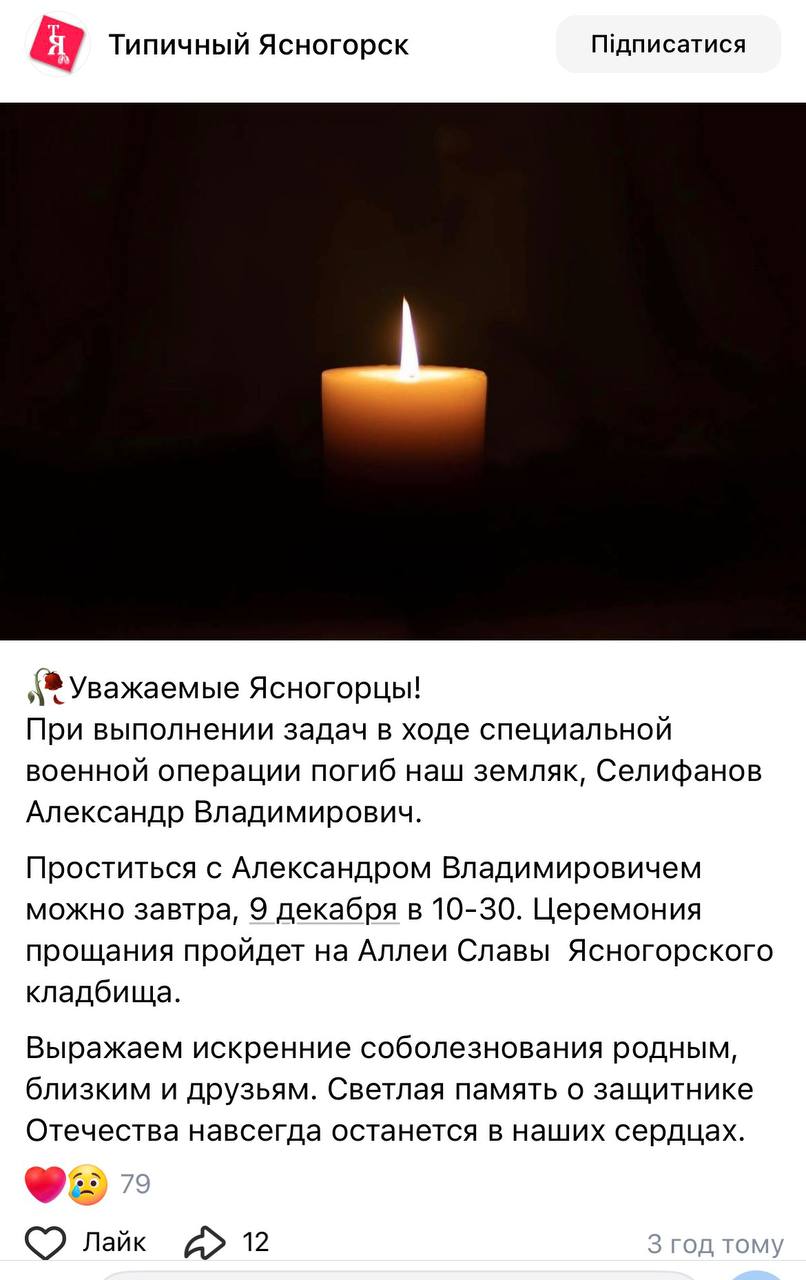806x1280 pixels.
Task: Like this post with Лайк
Action: point(86,1242)
